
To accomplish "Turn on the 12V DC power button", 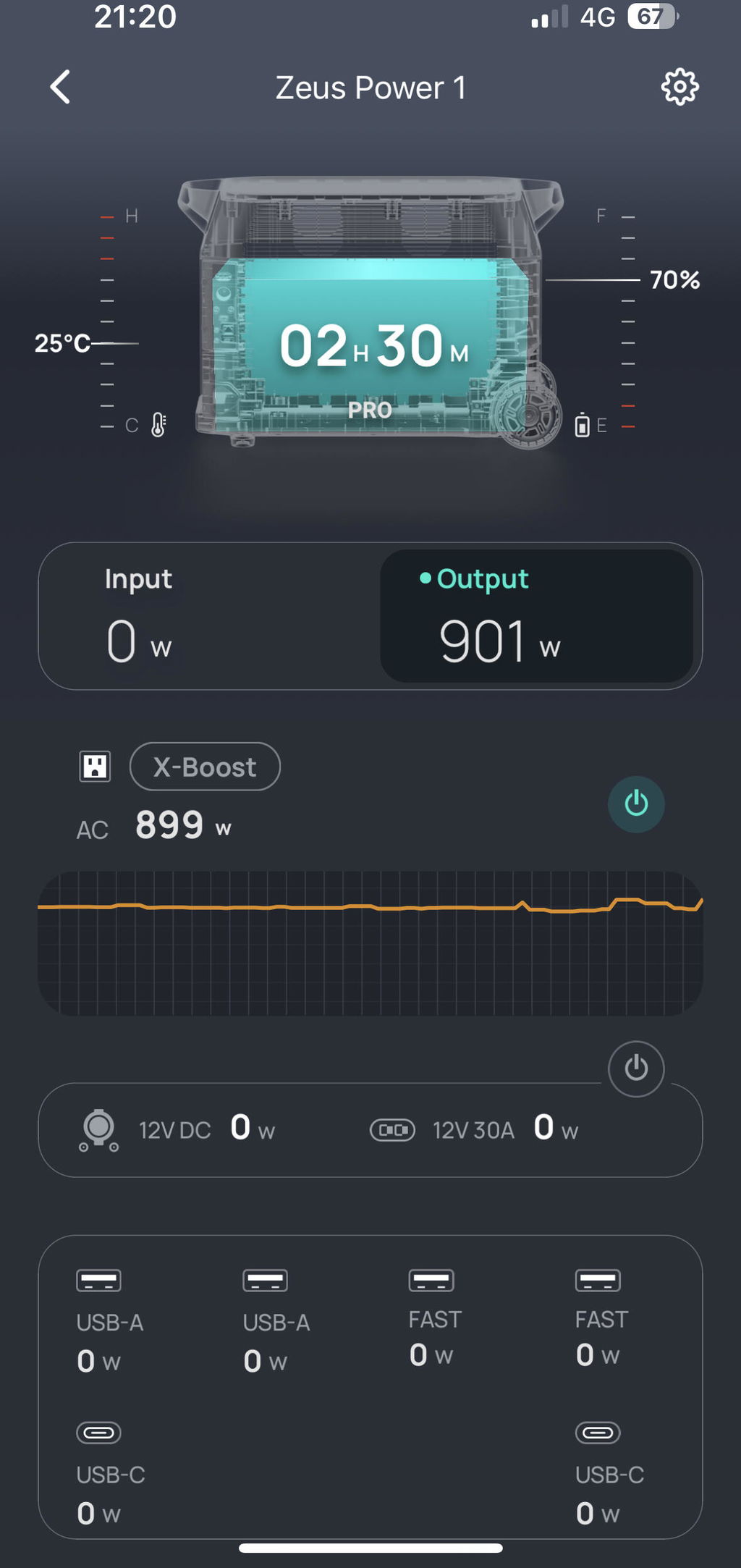I will pyautogui.click(x=636, y=1068).
